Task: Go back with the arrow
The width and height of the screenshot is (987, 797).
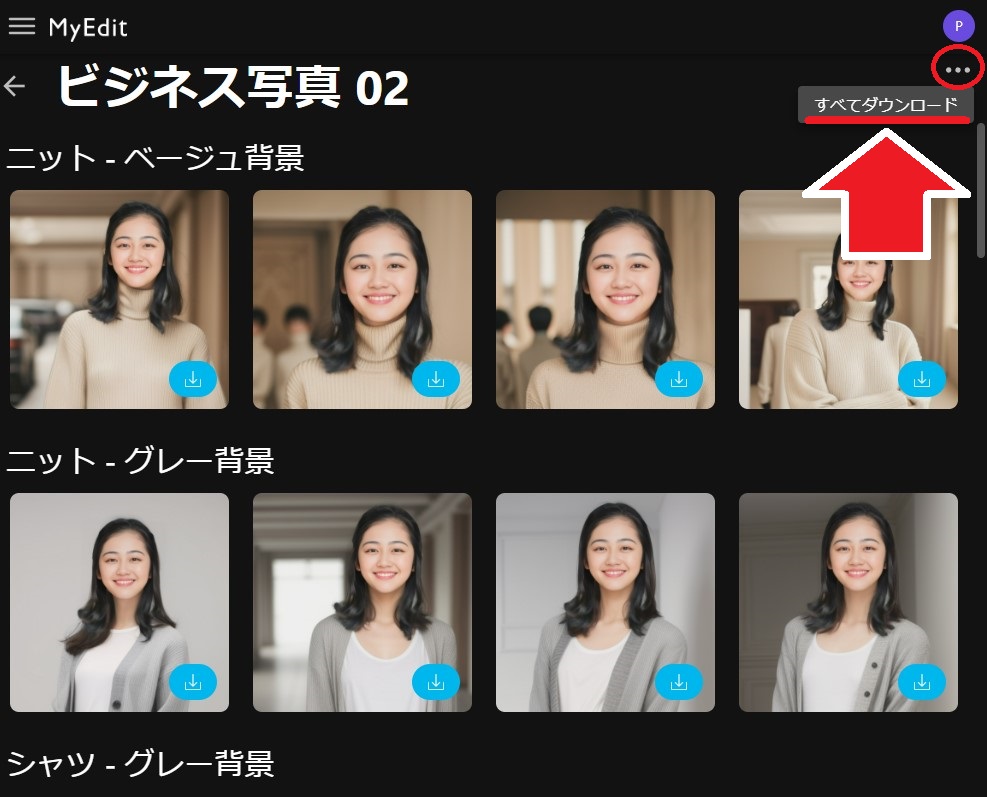Action: point(15,87)
